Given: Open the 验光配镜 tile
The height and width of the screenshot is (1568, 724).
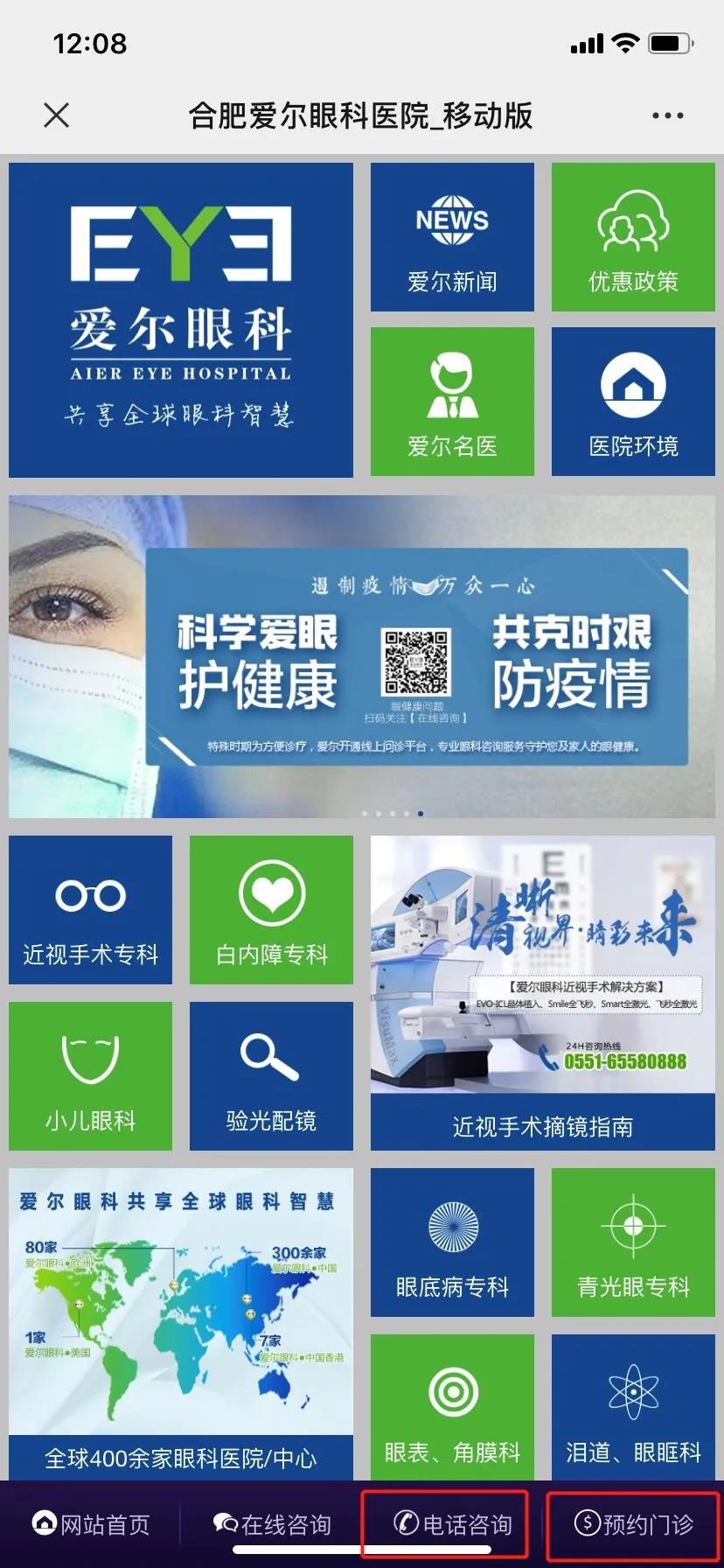Looking at the screenshot, I should click(271, 1075).
